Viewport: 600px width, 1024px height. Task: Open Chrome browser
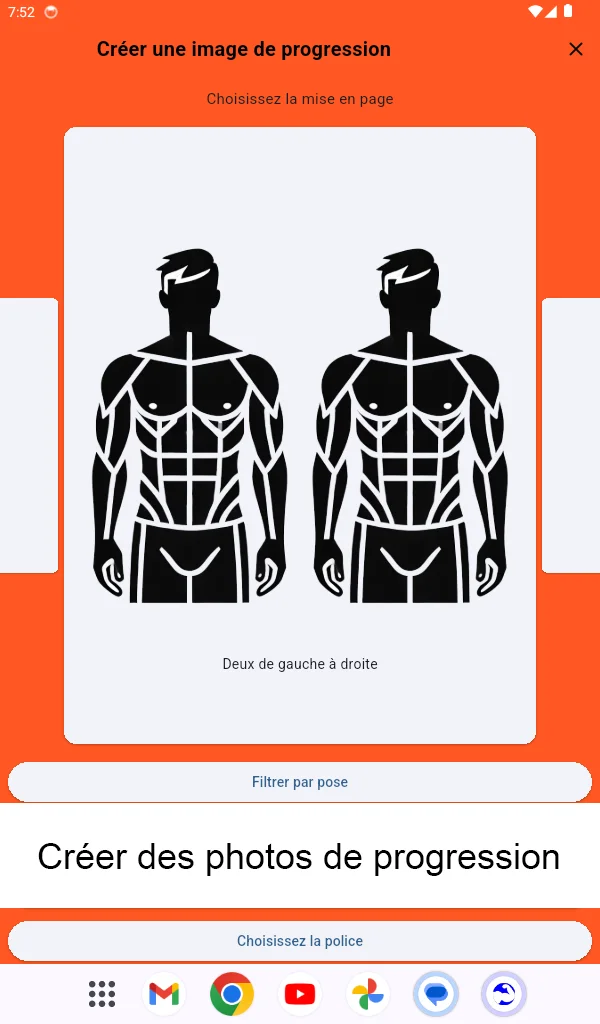coord(232,994)
